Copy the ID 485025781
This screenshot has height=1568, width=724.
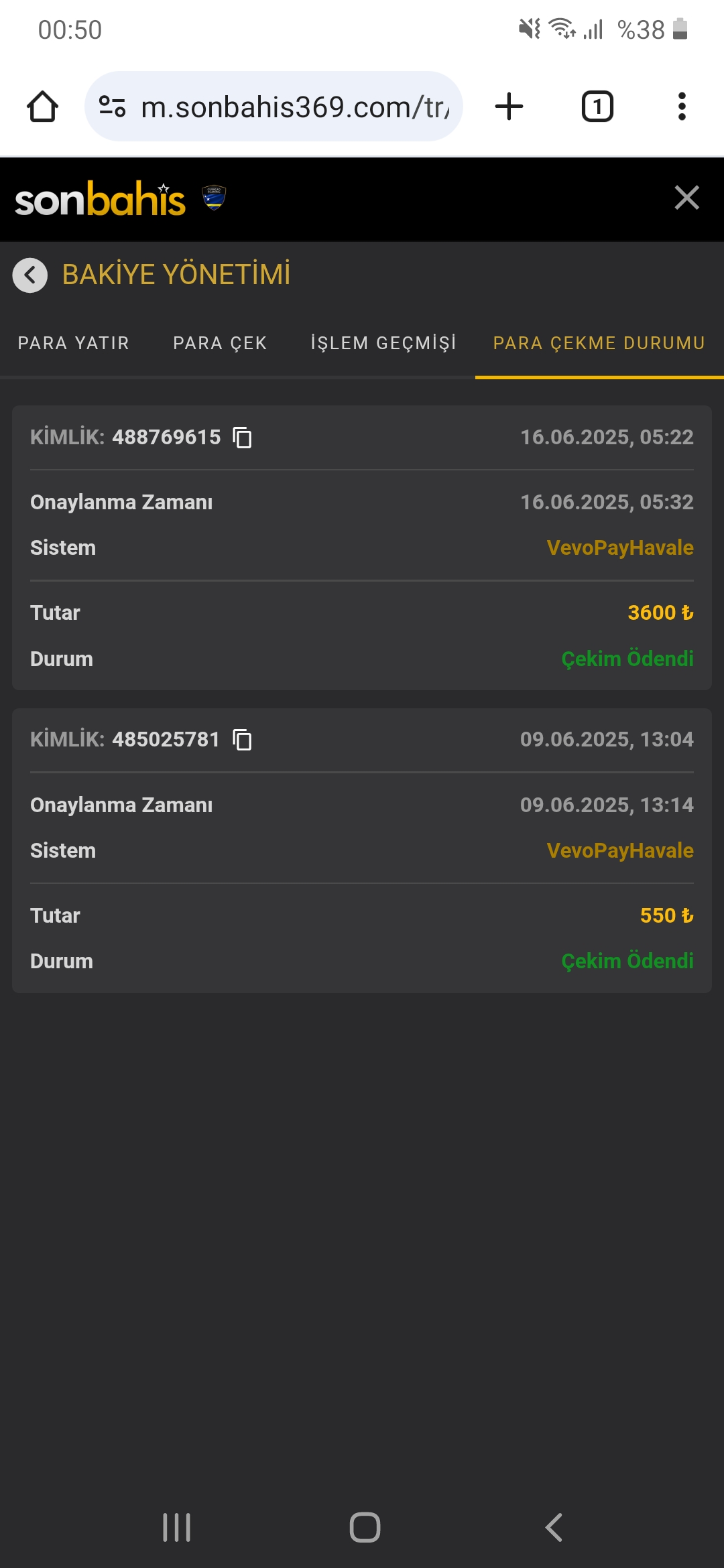(x=242, y=740)
